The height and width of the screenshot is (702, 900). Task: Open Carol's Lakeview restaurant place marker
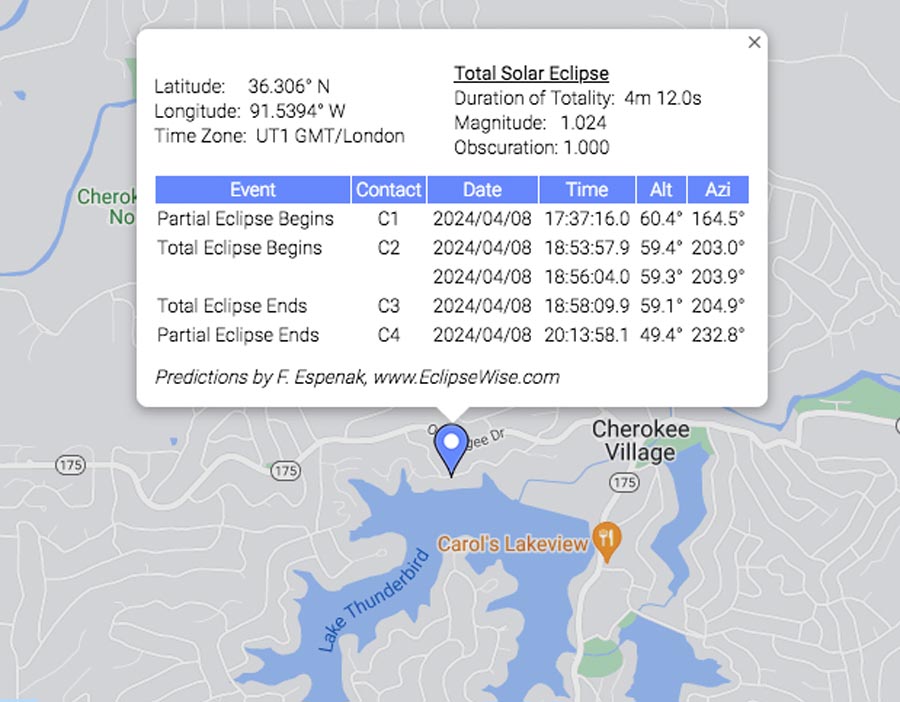click(x=605, y=541)
